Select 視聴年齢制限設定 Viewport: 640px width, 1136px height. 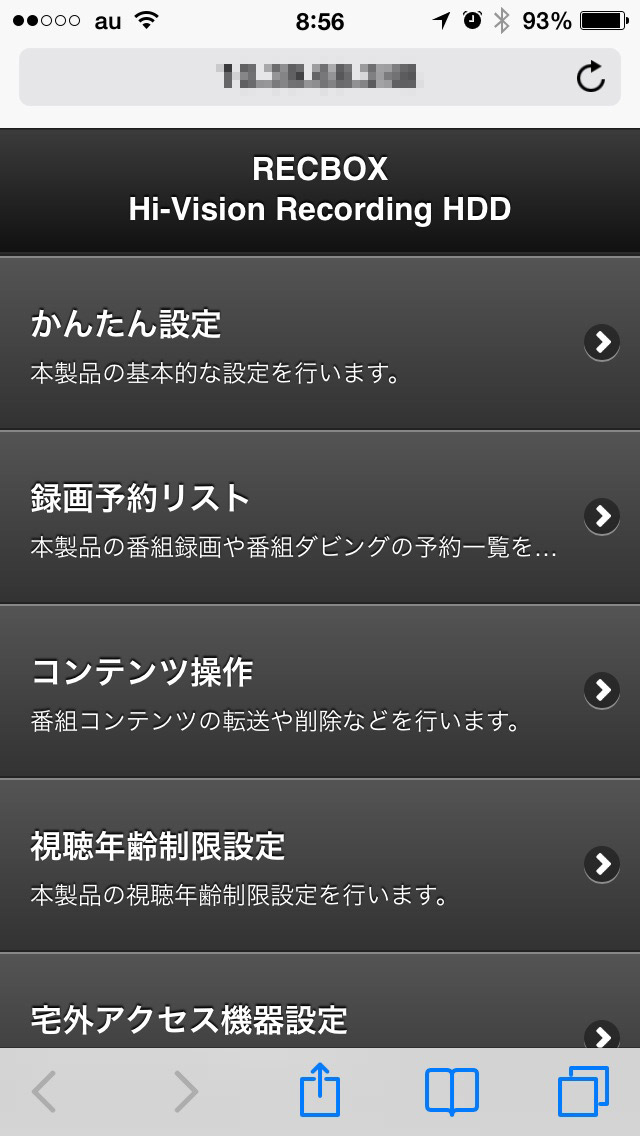click(320, 865)
